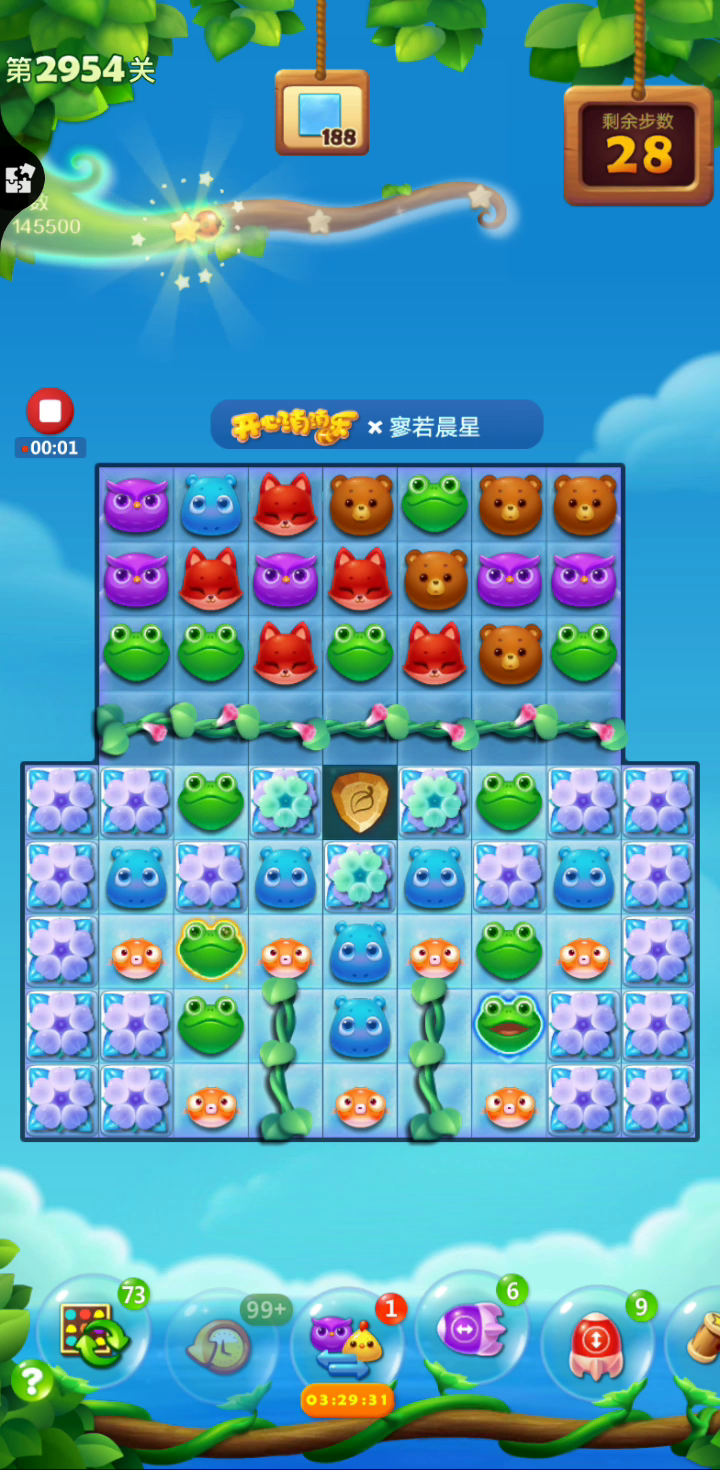The width and height of the screenshot is (720, 1470).
Task: Tap the golden leaf shield tile
Action: pos(360,802)
